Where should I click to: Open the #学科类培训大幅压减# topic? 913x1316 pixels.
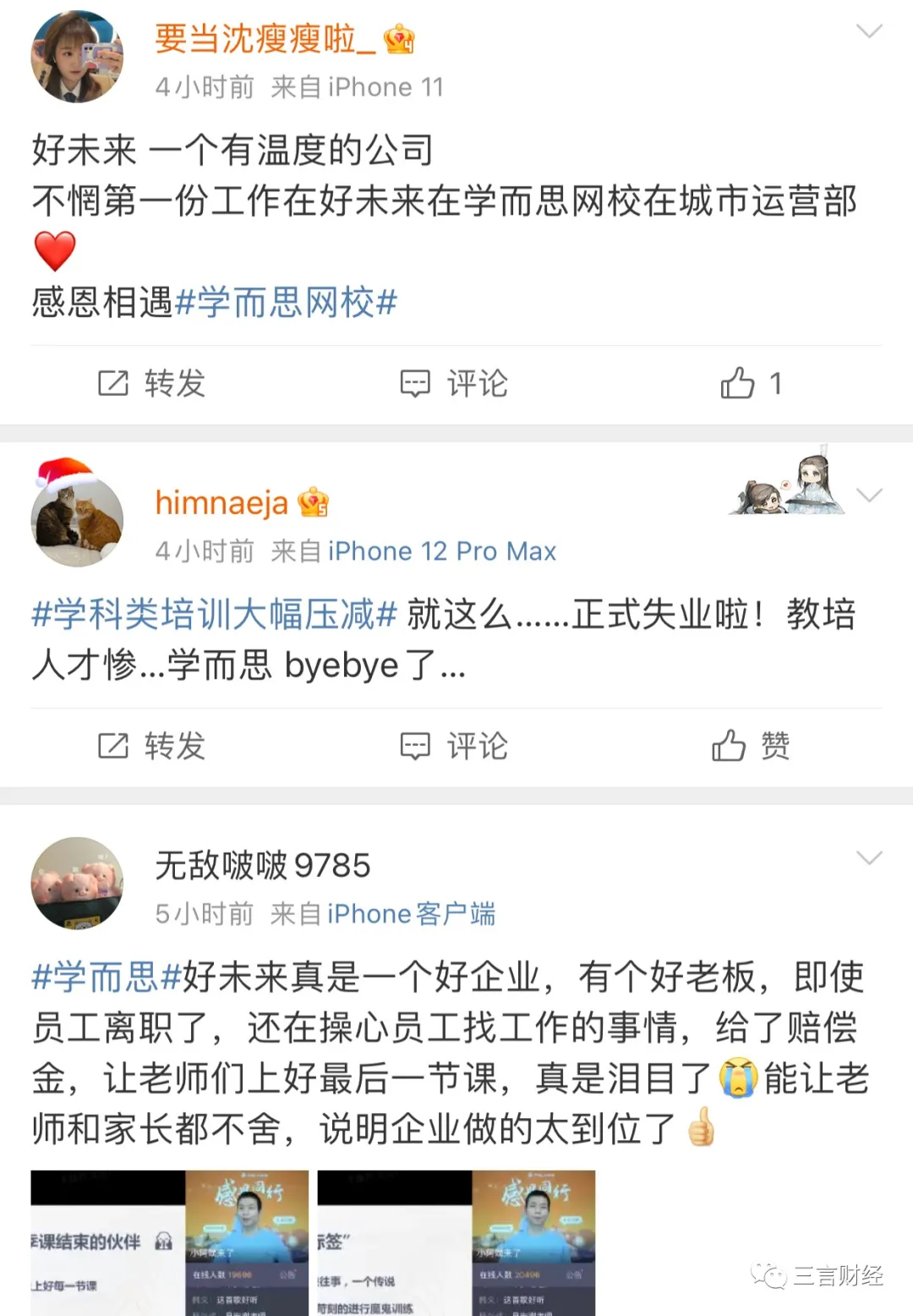214,615
